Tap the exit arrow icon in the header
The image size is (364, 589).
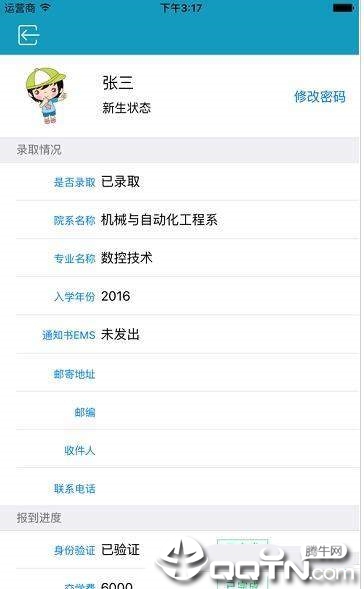[x=28, y=35]
